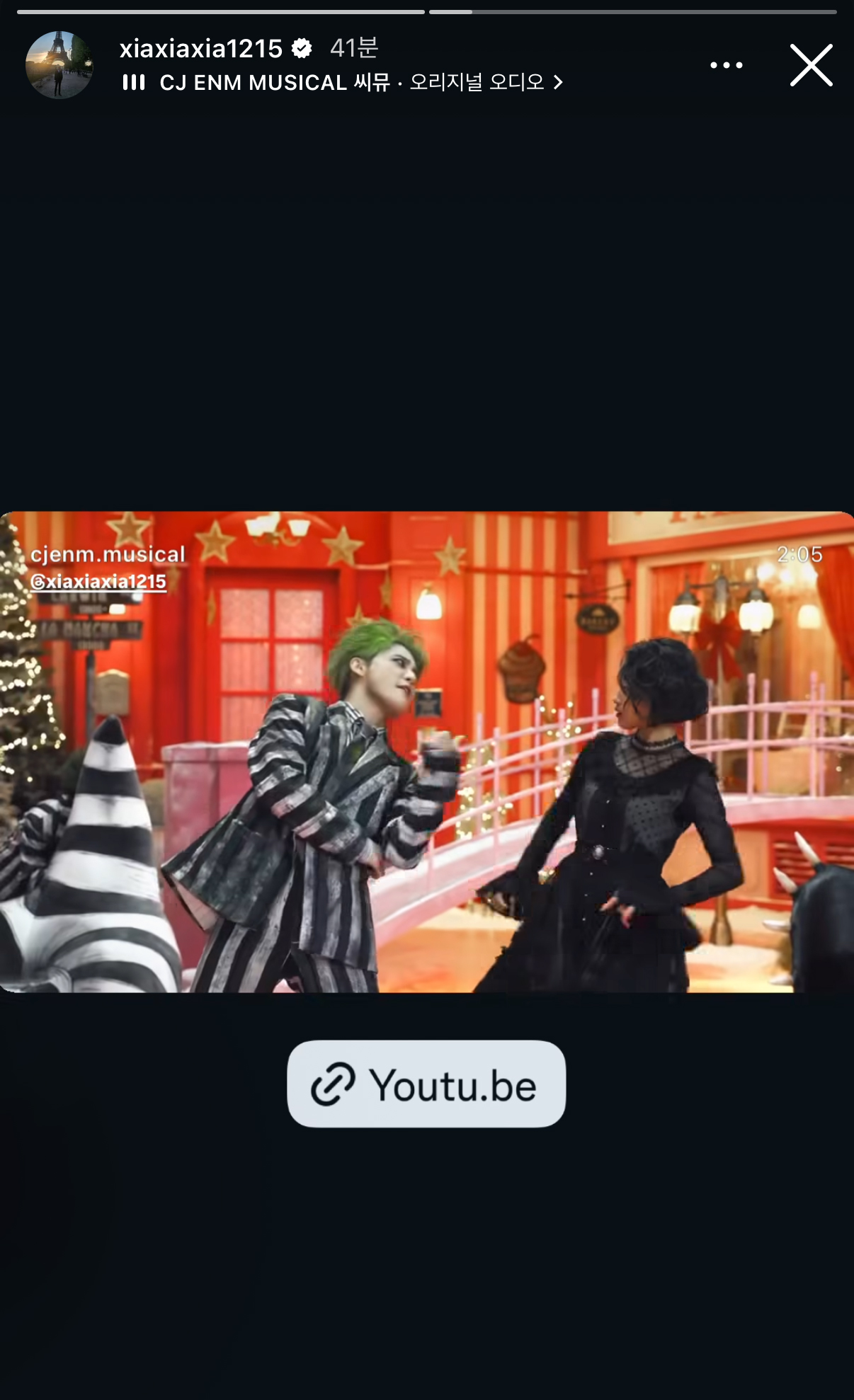Open the three-dot more options menu

tap(726, 65)
